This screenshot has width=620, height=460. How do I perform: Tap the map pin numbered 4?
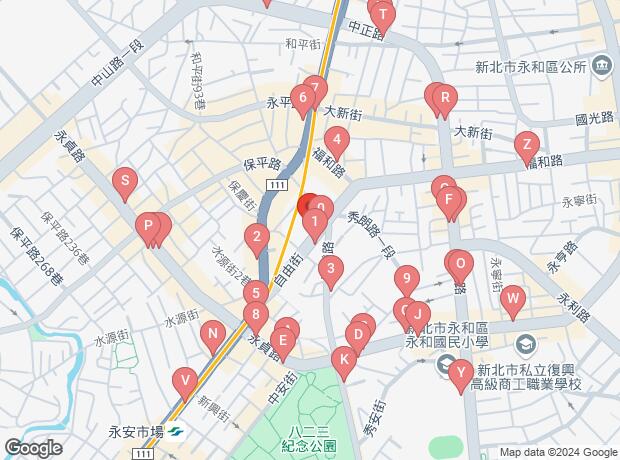[x=339, y=140]
